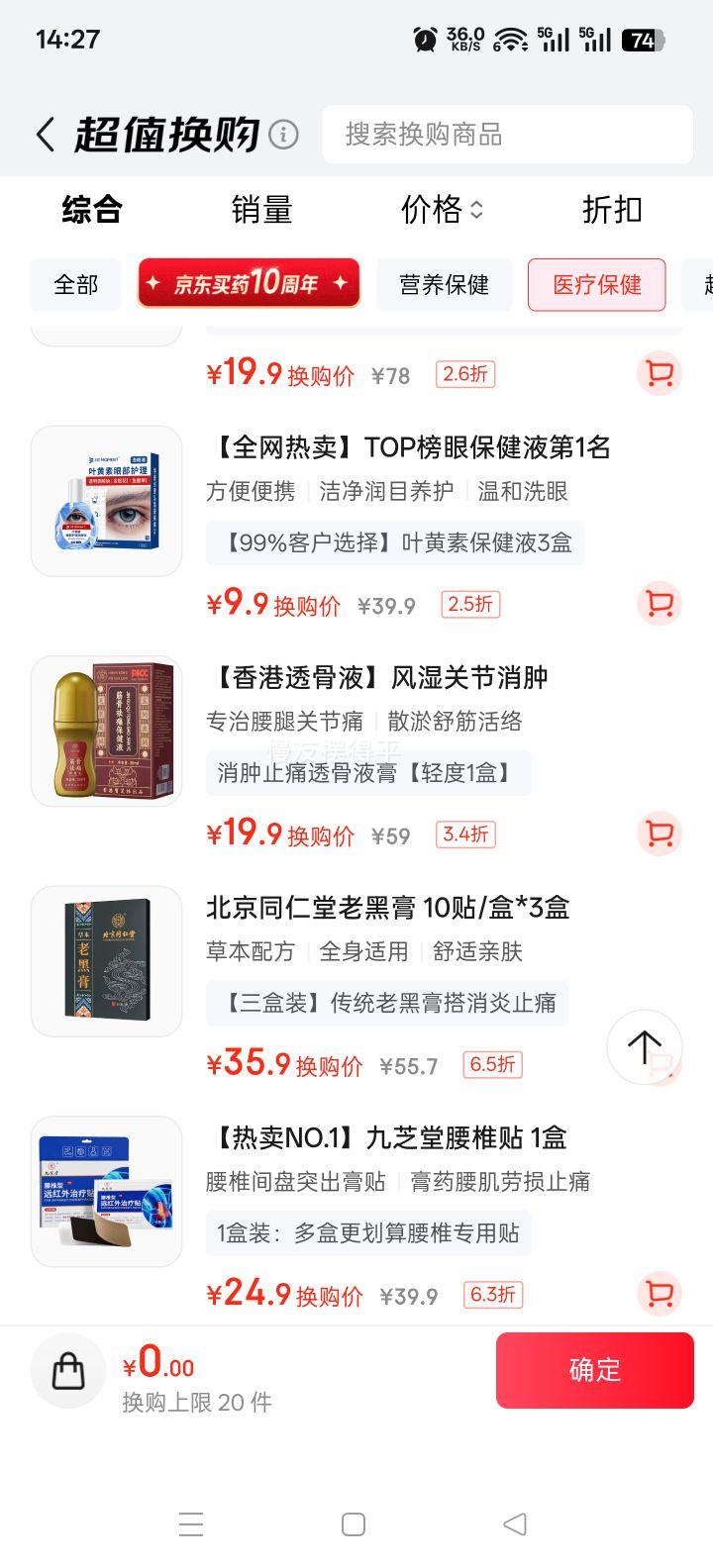Click the cart icon next to 叶黄素保健液
713x1568 pixels.
(658, 604)
